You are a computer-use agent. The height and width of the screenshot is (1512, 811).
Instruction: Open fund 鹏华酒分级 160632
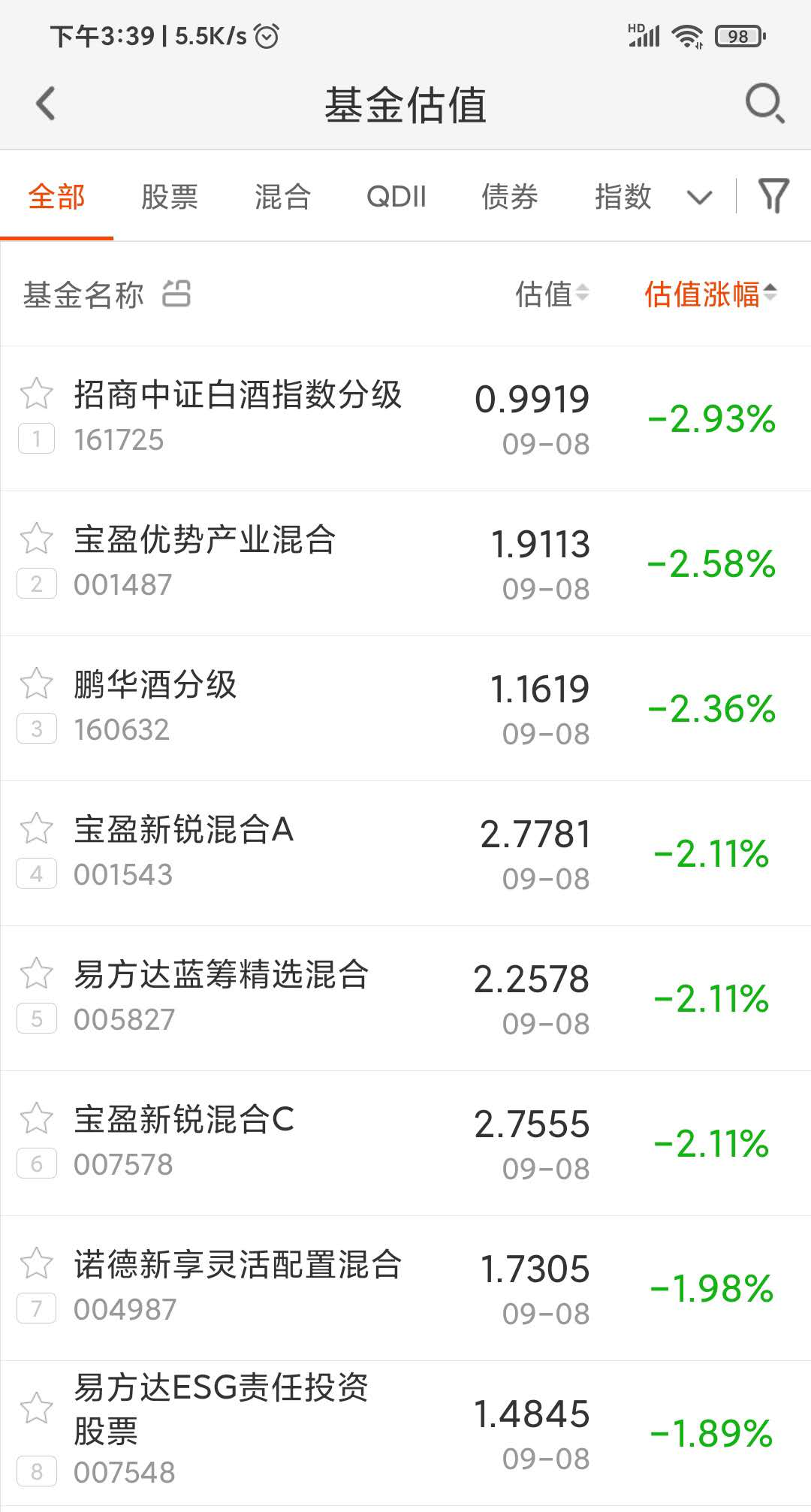405,708
